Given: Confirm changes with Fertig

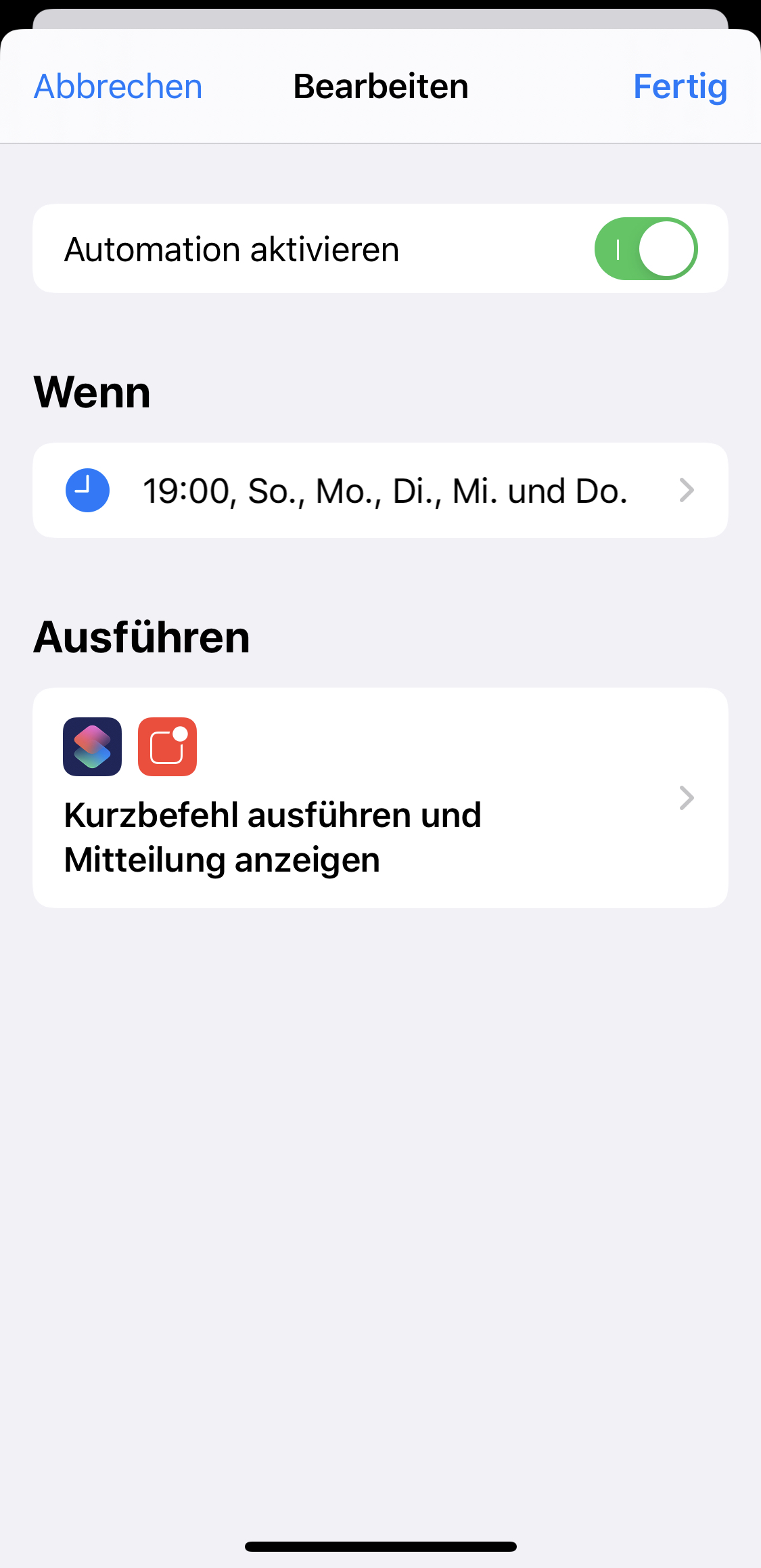Looking at the screenshot, I should click(x=680, y=87).
